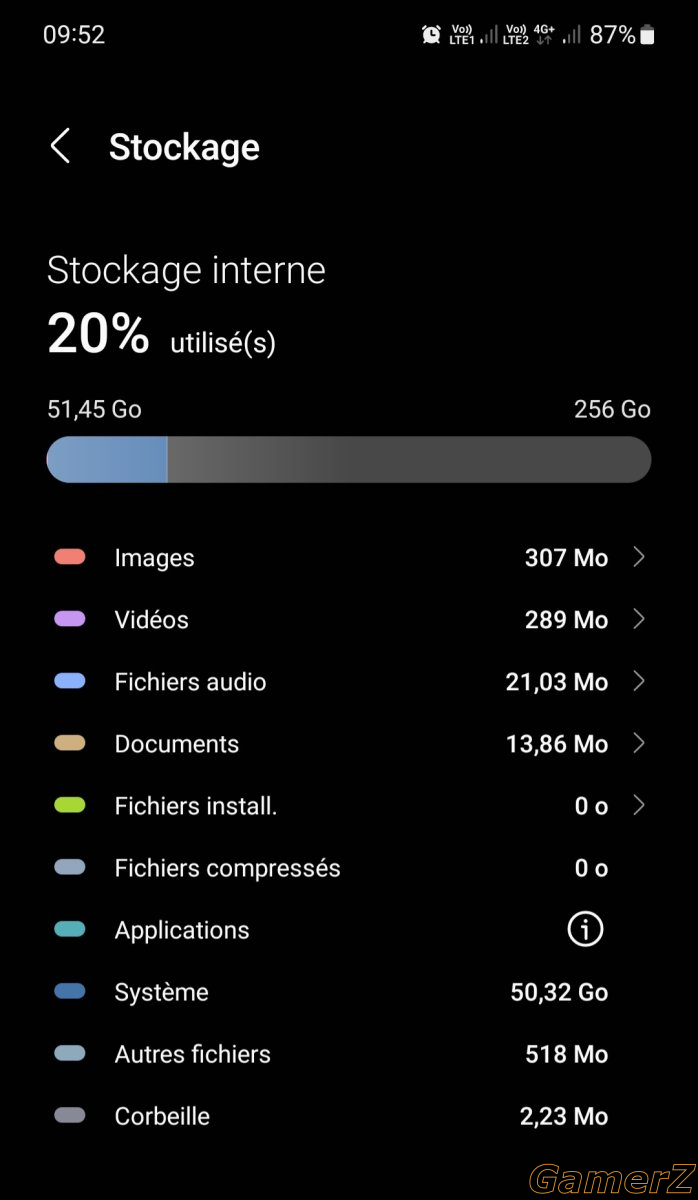
Task: View Fichiers audio storage details
Action: pos(349,682)
